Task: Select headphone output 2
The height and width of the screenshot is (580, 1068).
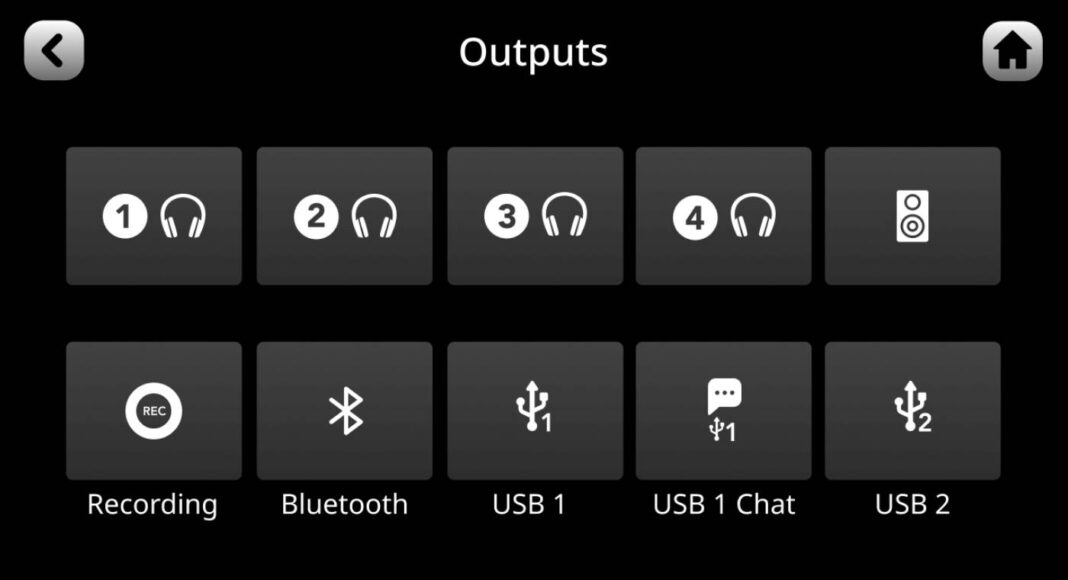Action: [344, 216]
